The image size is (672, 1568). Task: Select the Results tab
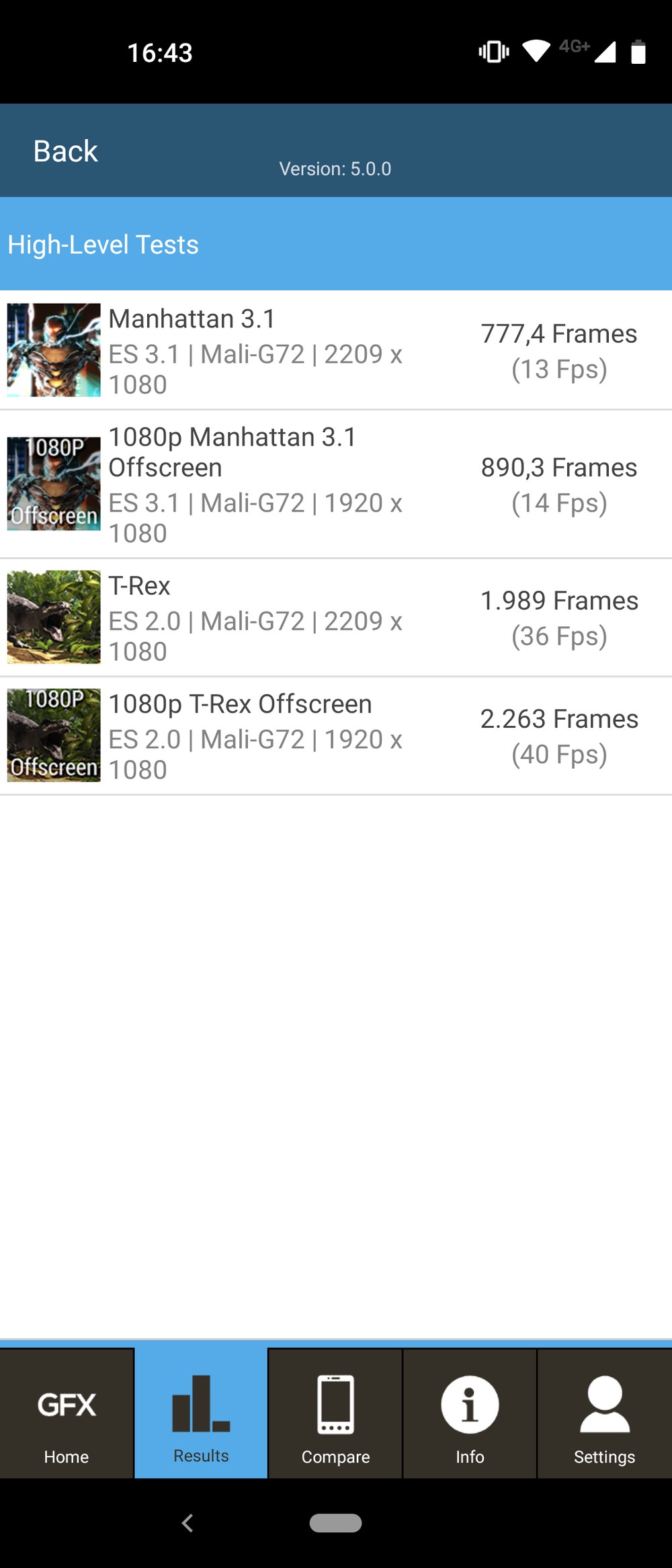pos(201,1413)
